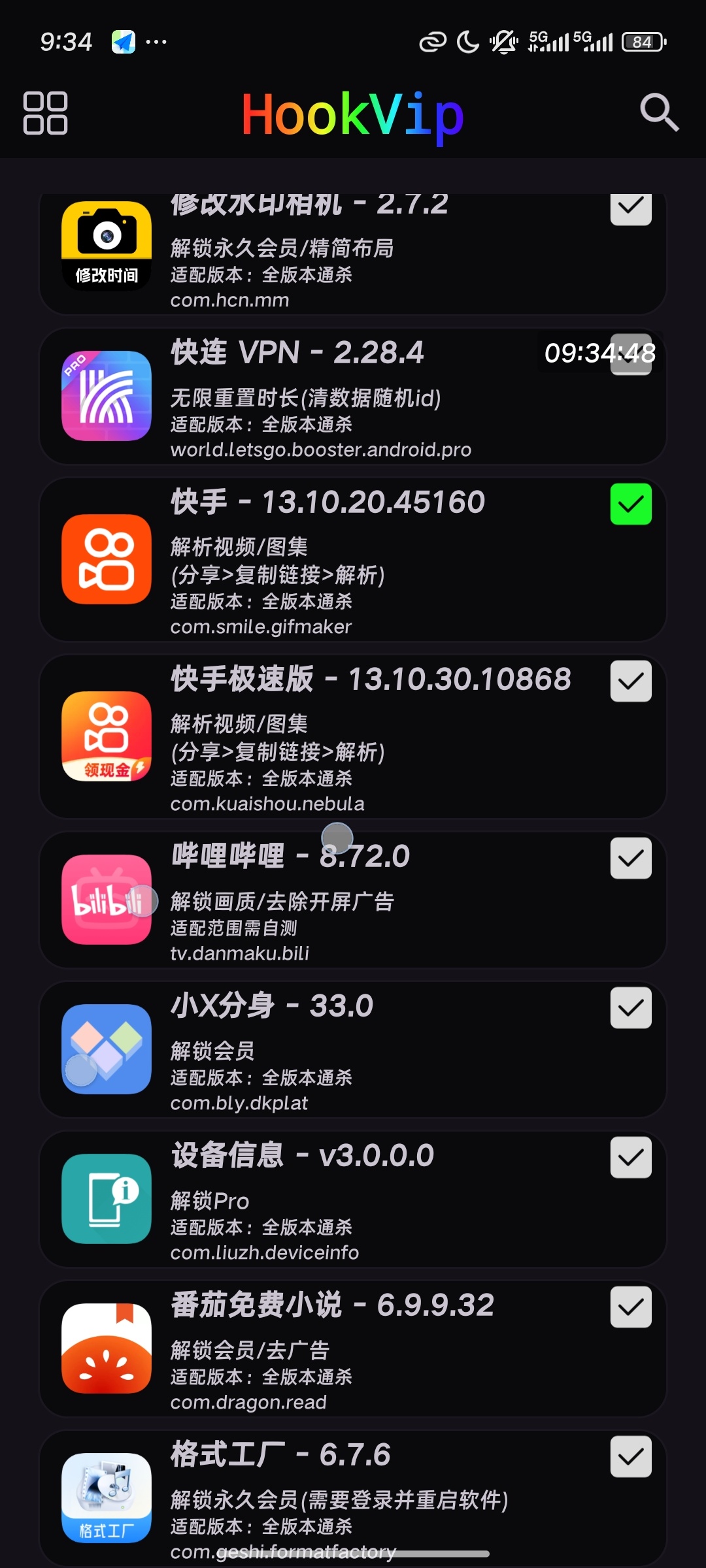
Task: Tick the 番茄免费小说 checkbox
Action: tap(631, 1307)
